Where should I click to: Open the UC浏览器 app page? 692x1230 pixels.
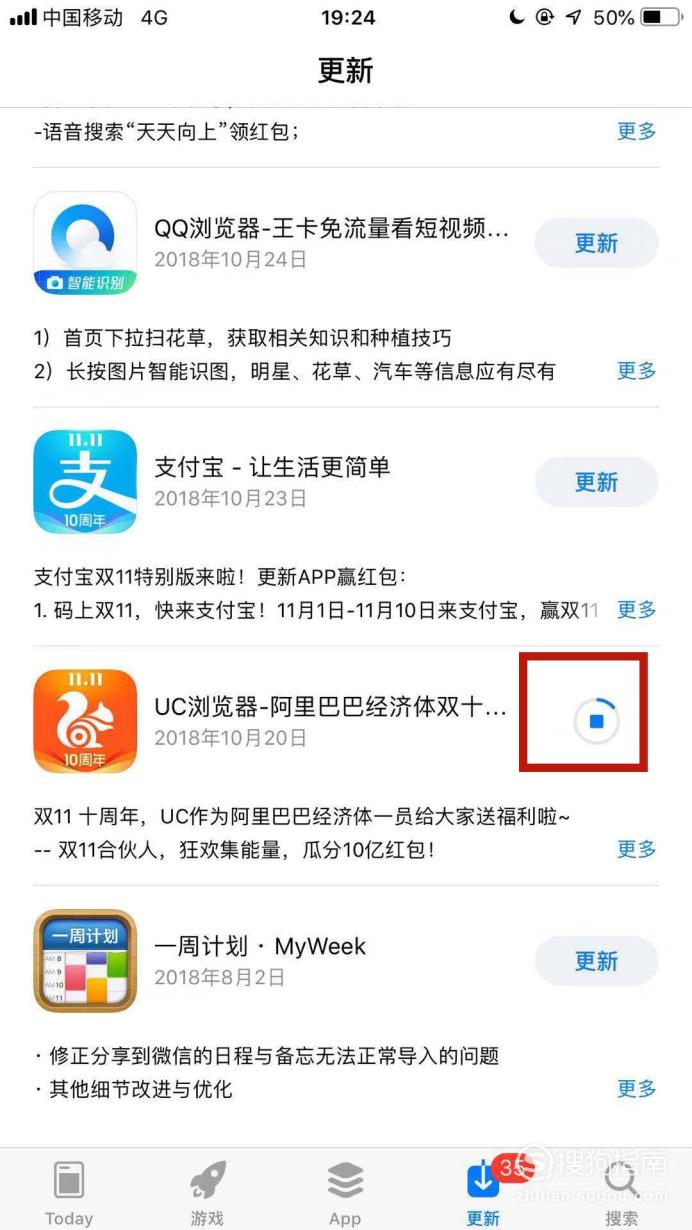(x=85, y=721)
